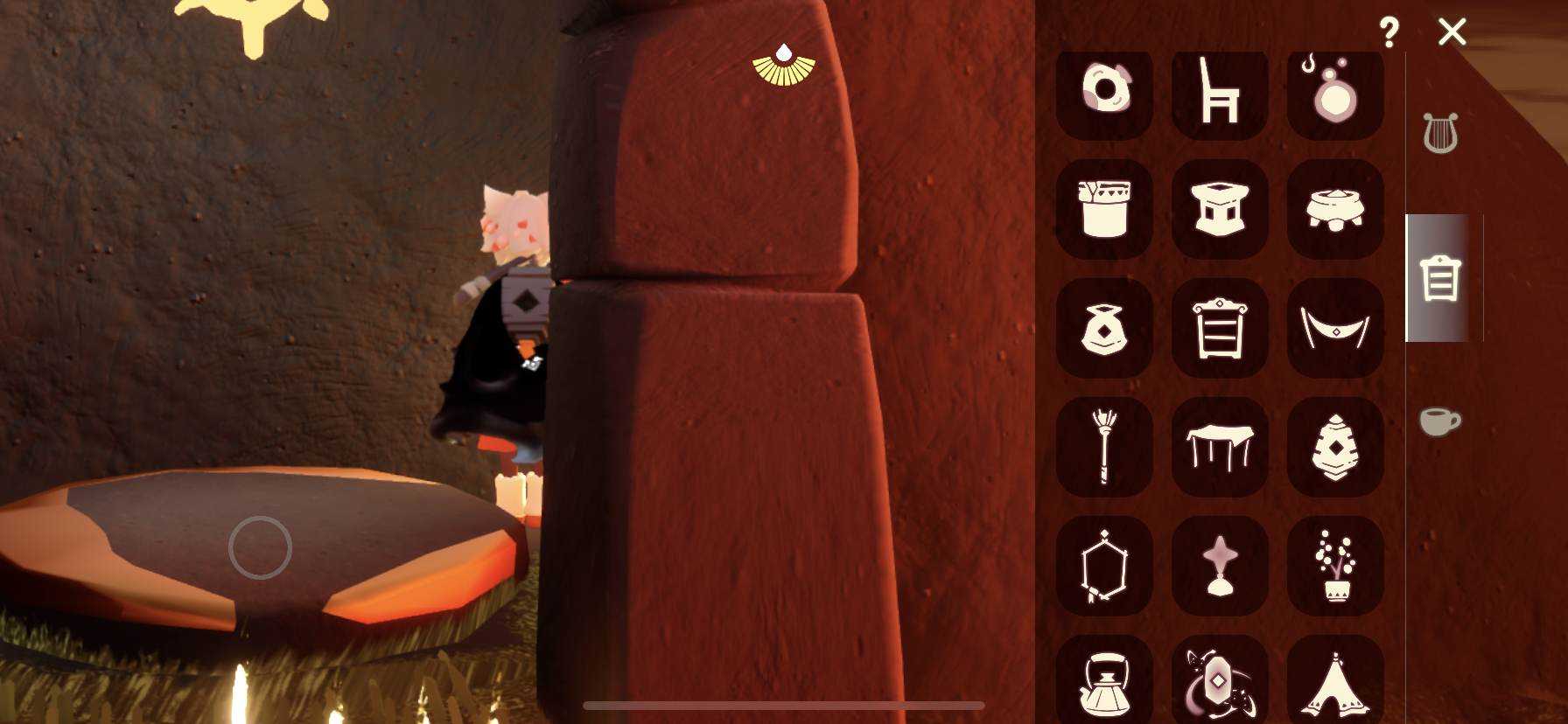Select the hexagonal hanging frame prop
This screenshot has width=1568, height=724.
(x=1104, y=566)
